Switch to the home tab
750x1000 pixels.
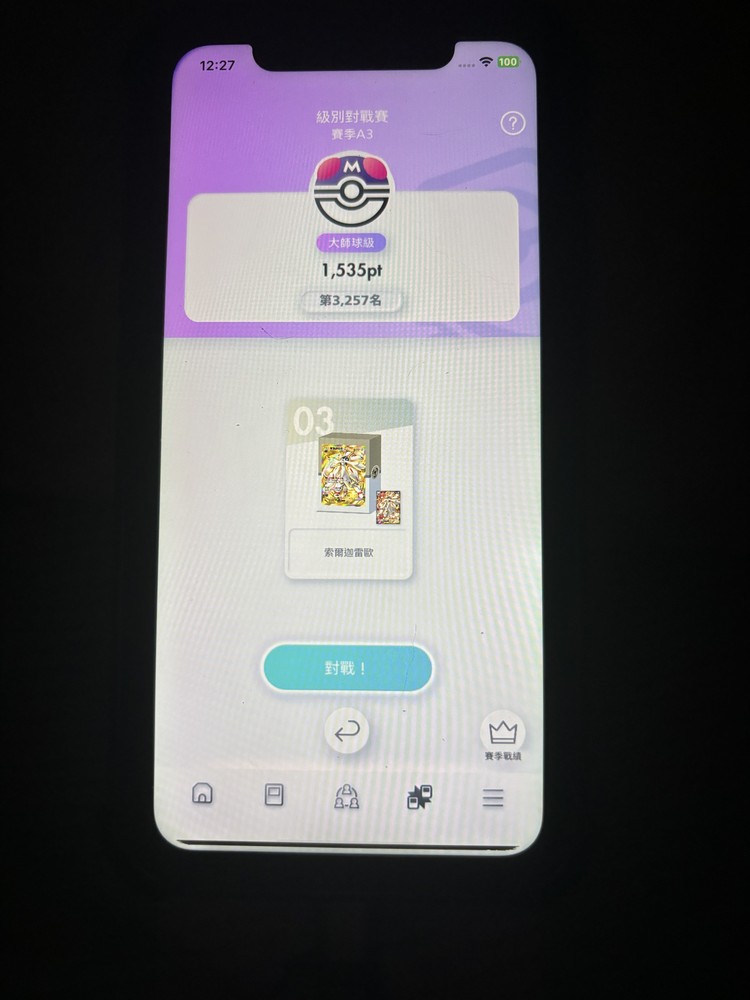202,796
